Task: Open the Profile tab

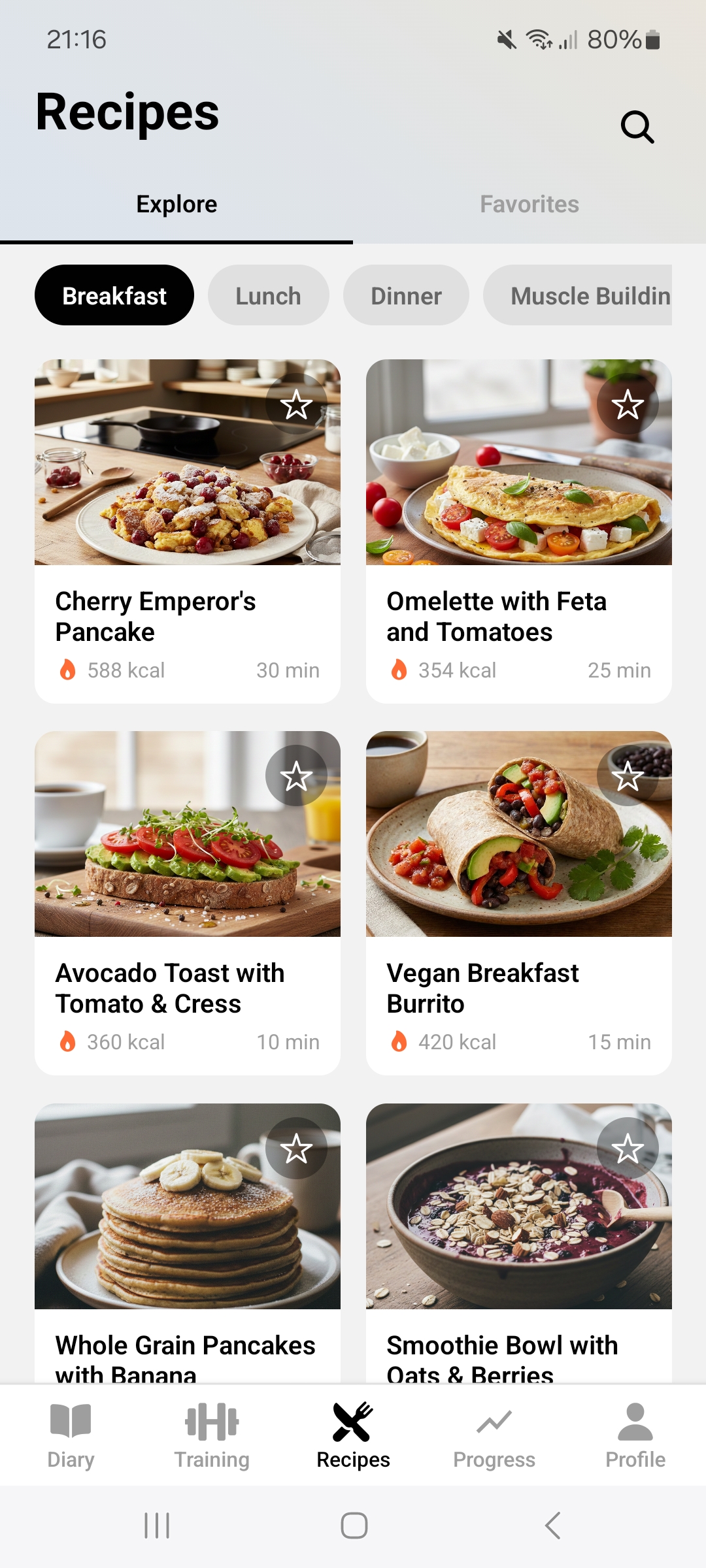Action: point(635,1435)
